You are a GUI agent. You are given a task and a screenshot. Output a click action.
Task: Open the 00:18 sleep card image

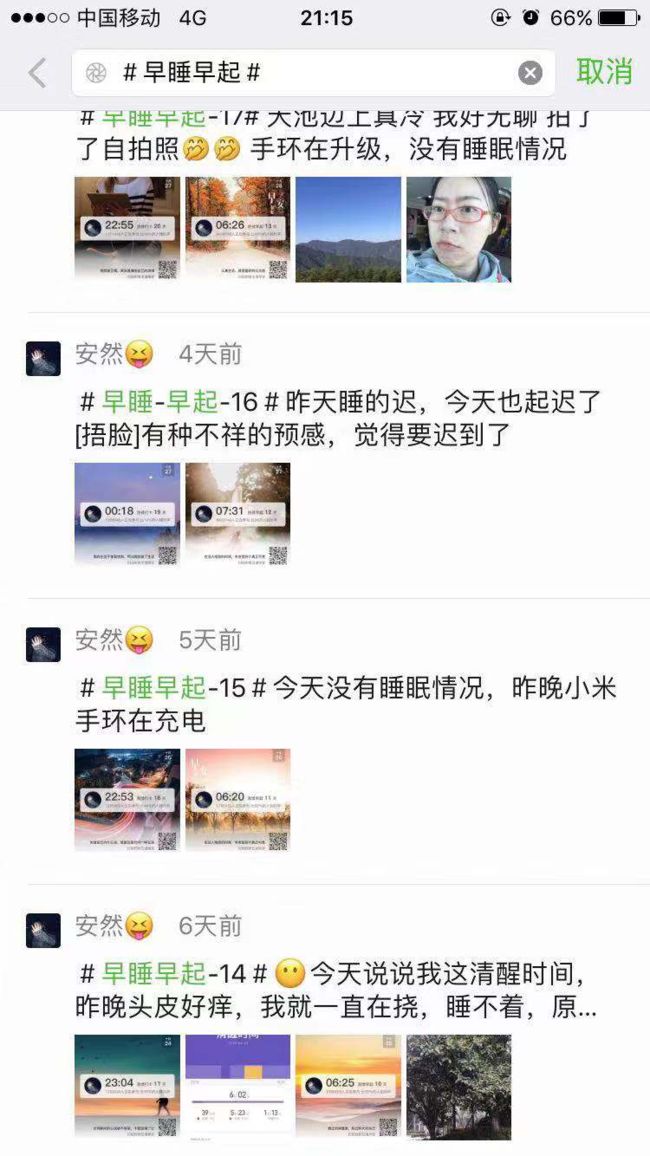(127, 515)
